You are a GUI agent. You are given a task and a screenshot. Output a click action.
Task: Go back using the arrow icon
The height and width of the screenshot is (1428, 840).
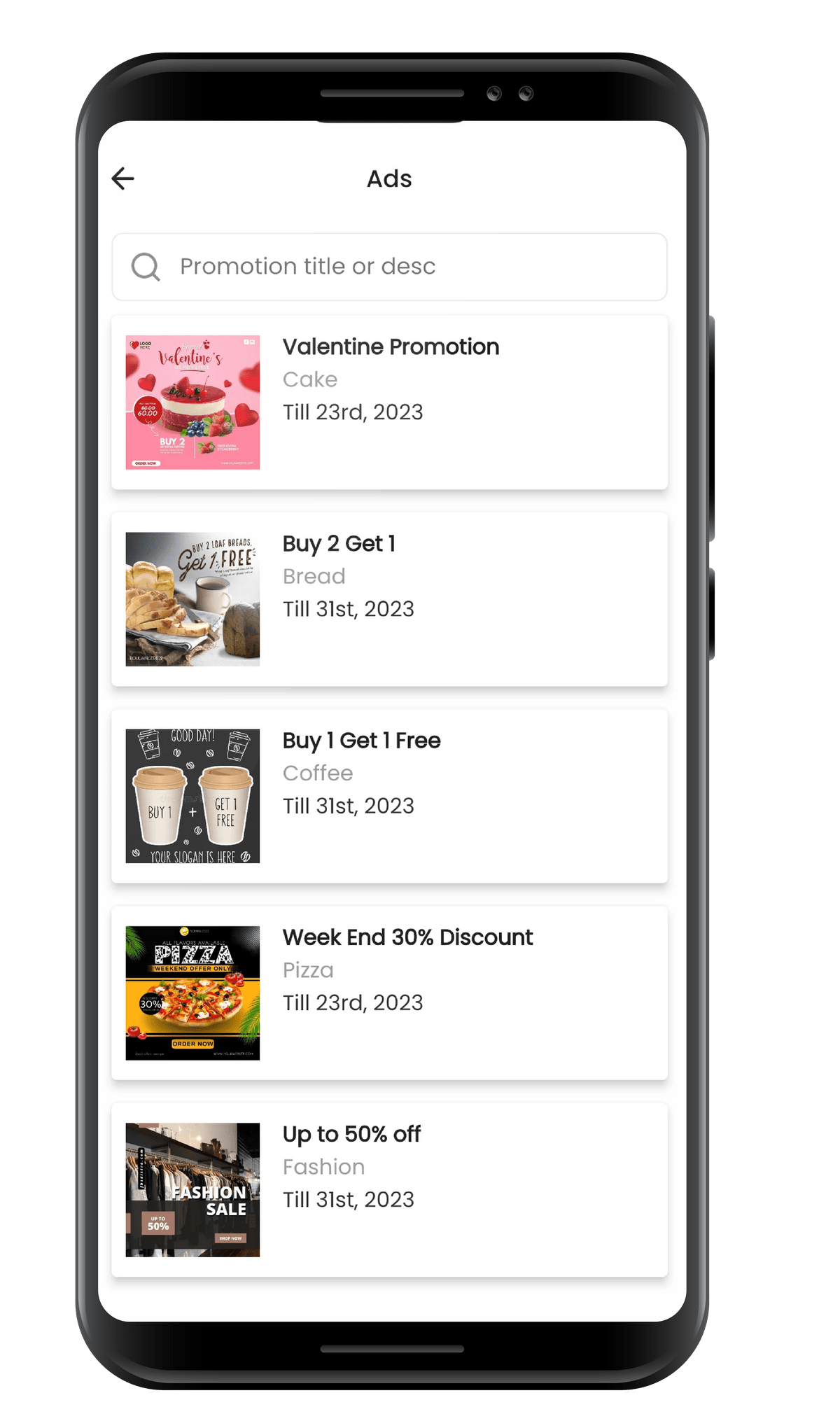point(123,178)
